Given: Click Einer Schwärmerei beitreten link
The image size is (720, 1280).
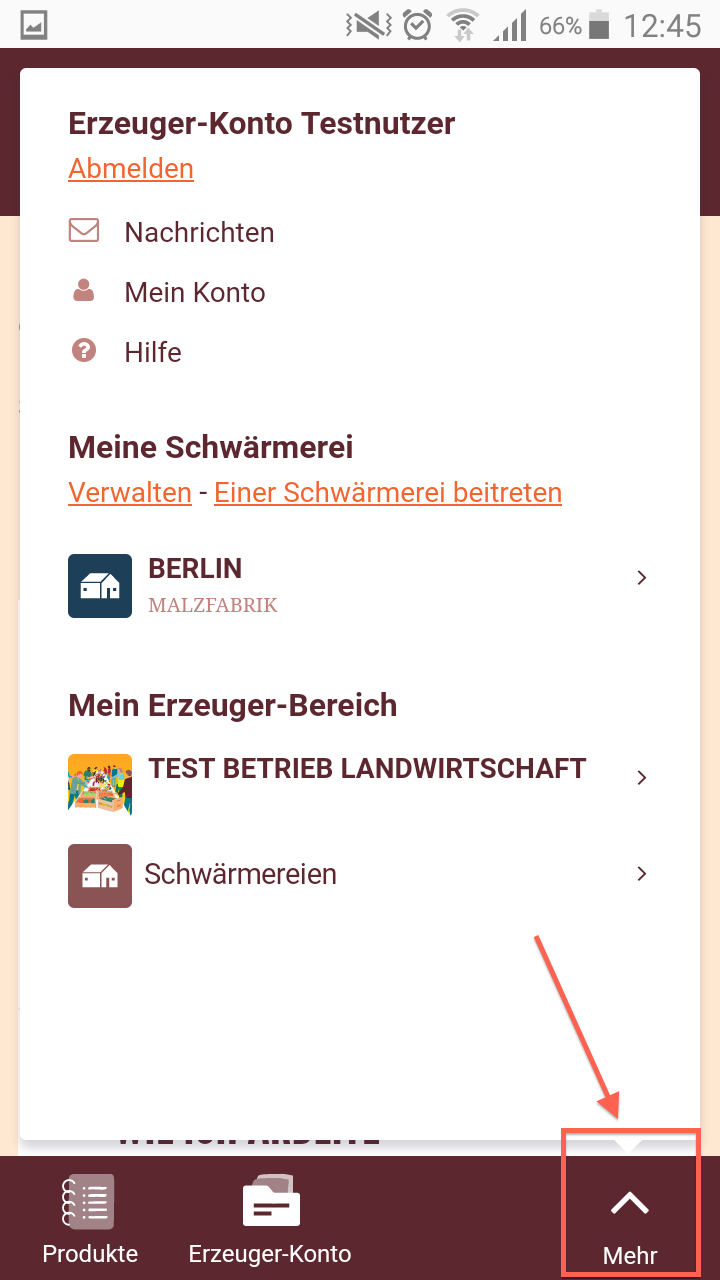Looking at the screenshot, I should (x=387, y=492).
